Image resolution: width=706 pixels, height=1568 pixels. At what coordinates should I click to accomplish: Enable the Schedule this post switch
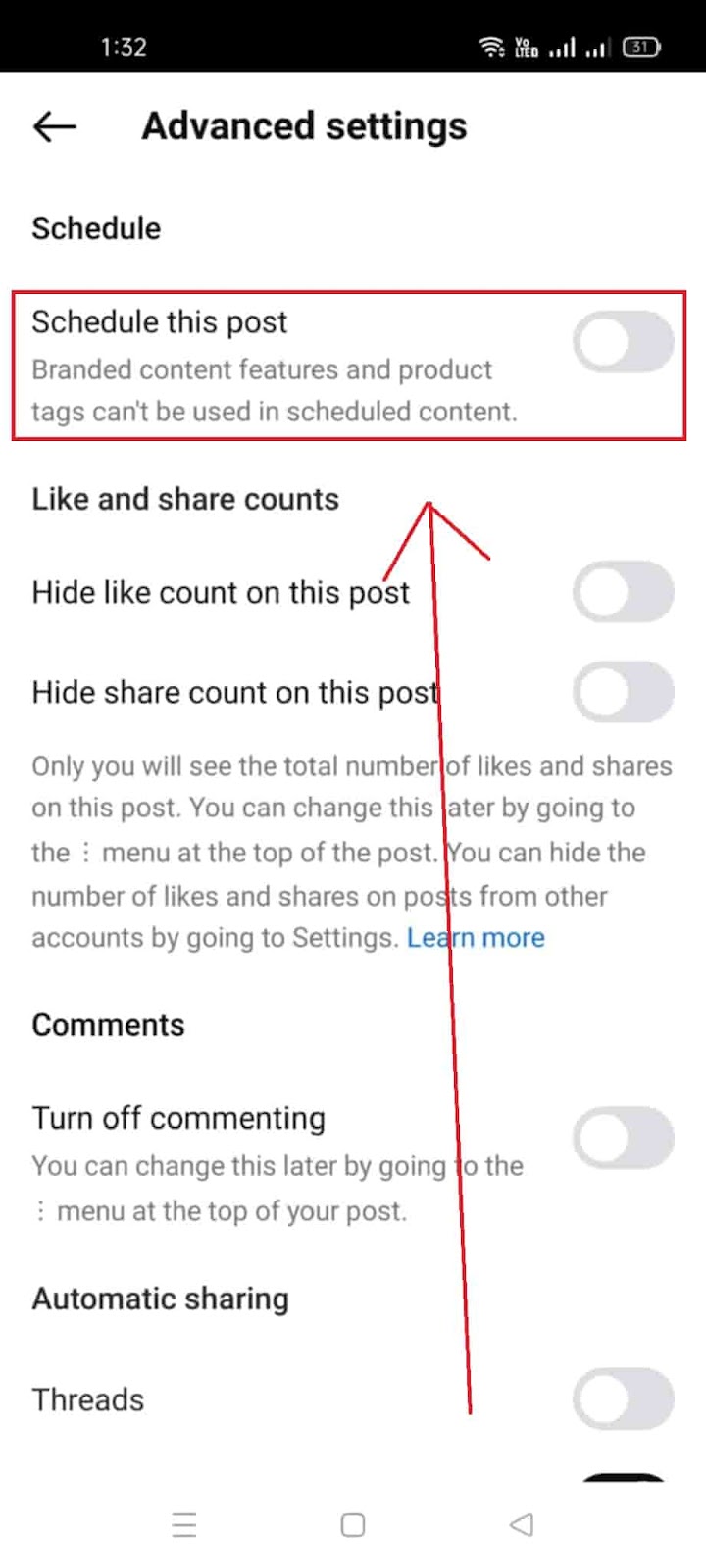point(624,342)
